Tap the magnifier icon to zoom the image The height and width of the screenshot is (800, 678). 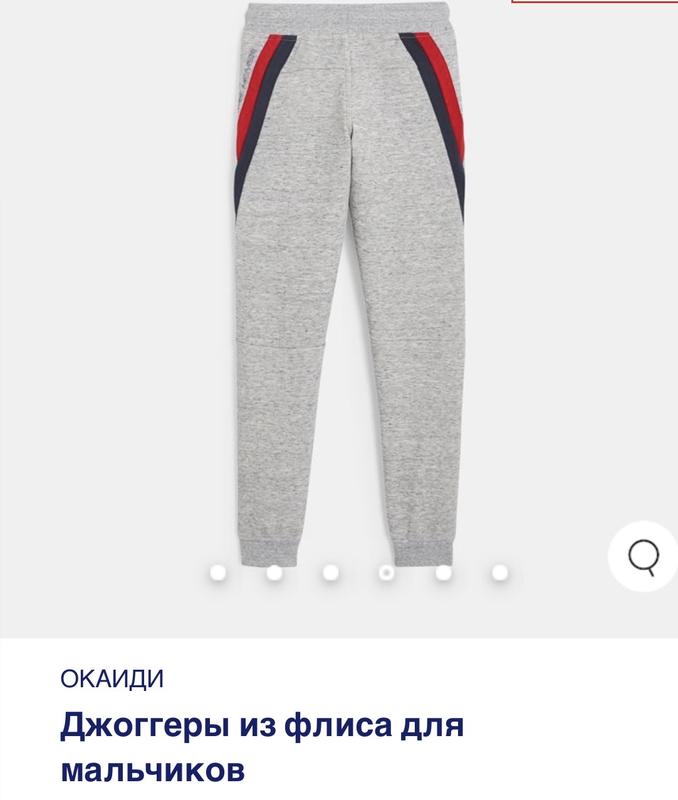click(643, 556)
